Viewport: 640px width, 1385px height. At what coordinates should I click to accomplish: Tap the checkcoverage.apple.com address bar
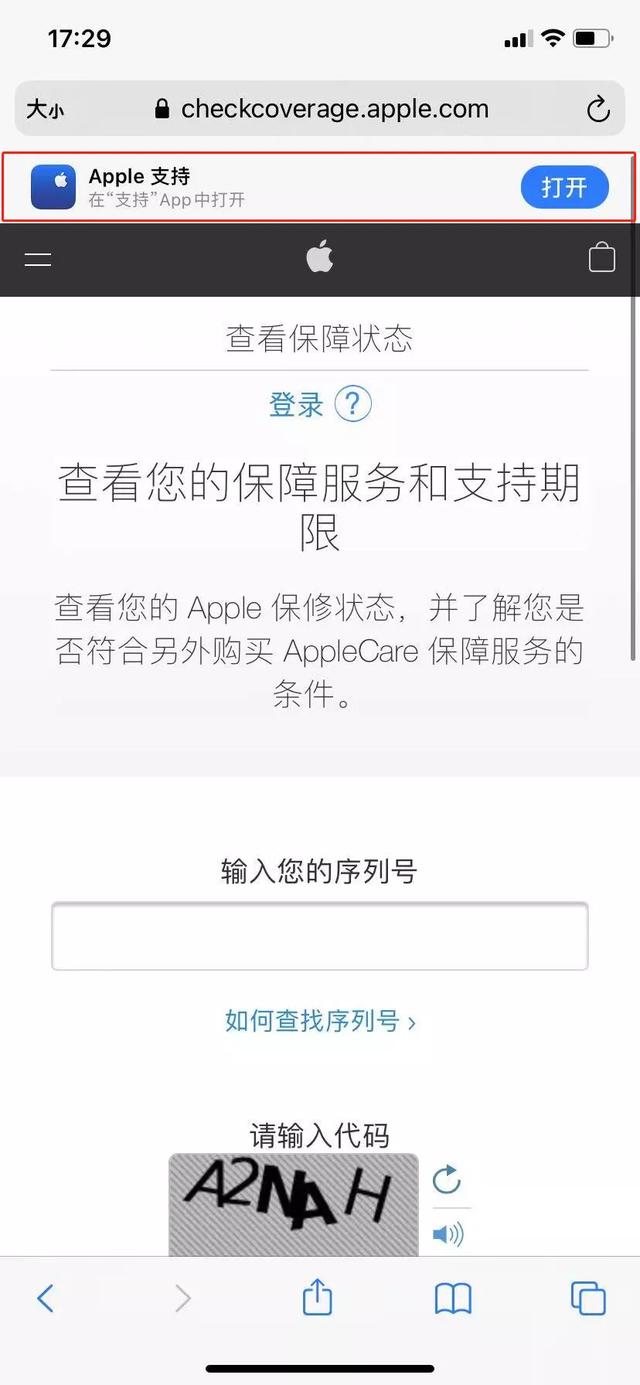coord(322,109)
